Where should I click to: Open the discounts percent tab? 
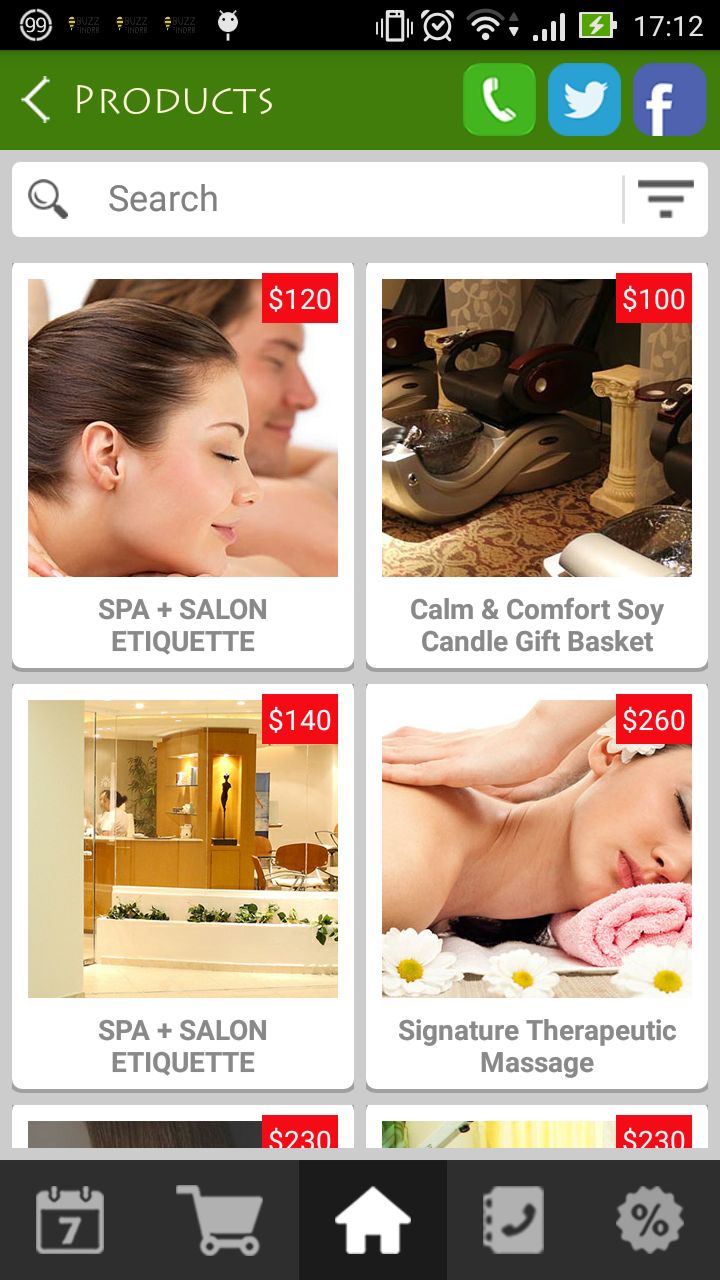pos(650,1220)
